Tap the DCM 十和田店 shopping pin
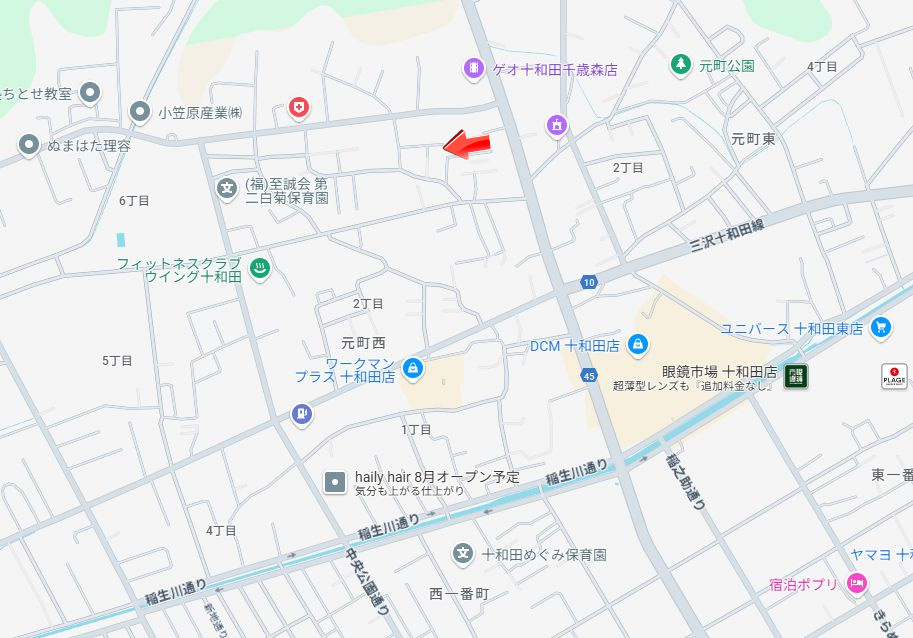Viewport: 913px width, 638px height. [636, 345]
